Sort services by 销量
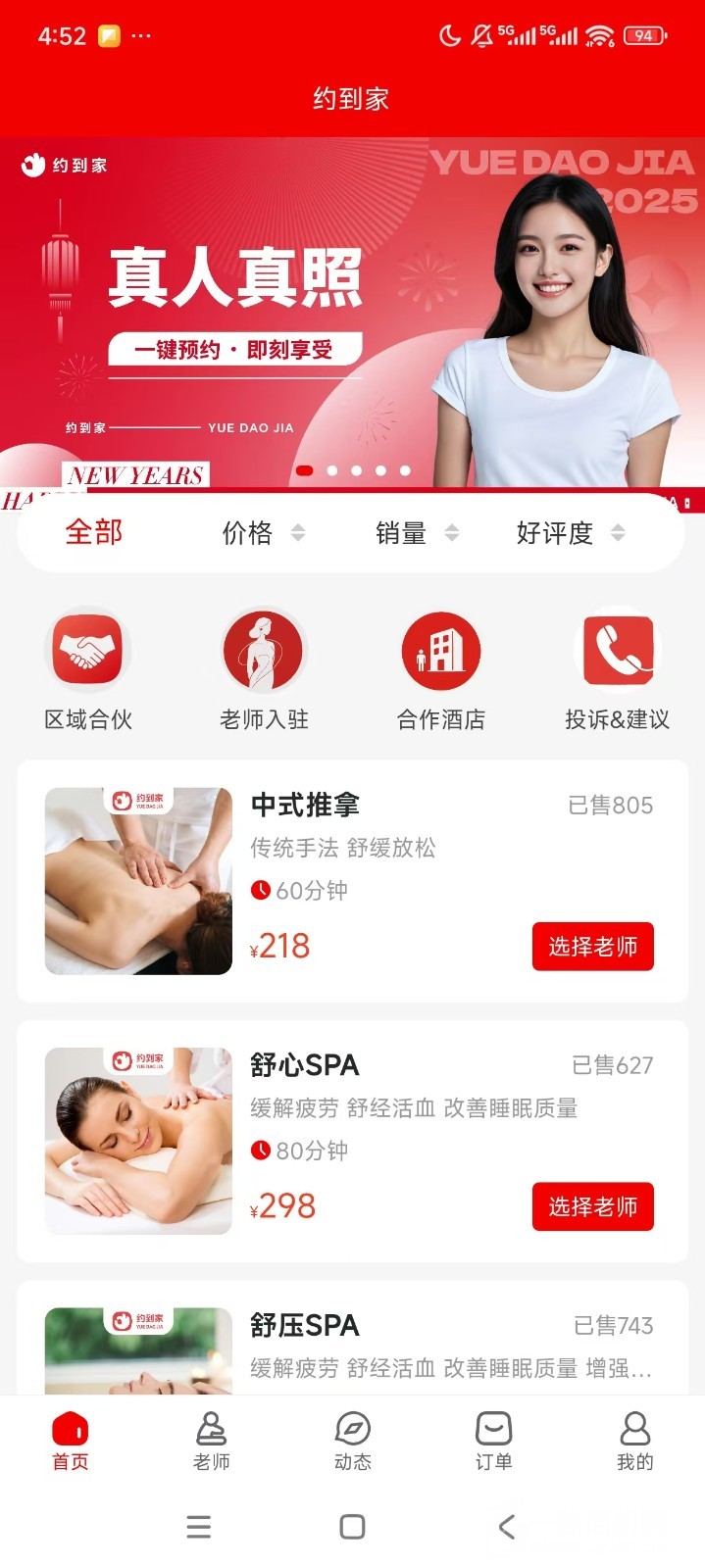The width and height of the screenshot is (705, 1568). coord(416,533)
